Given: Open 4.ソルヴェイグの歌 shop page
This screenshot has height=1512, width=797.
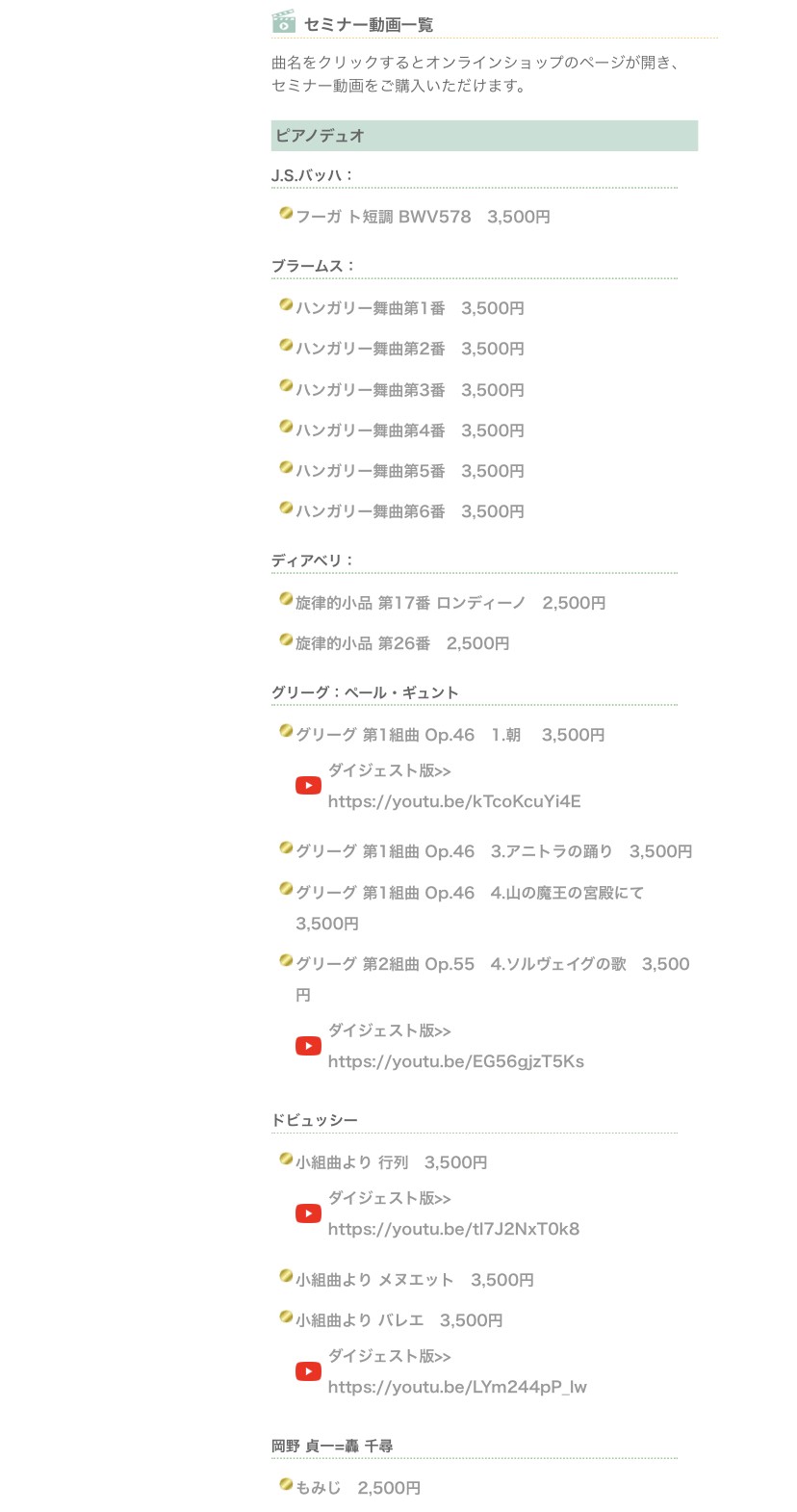Looking at the screenshot, I should 493,979.
